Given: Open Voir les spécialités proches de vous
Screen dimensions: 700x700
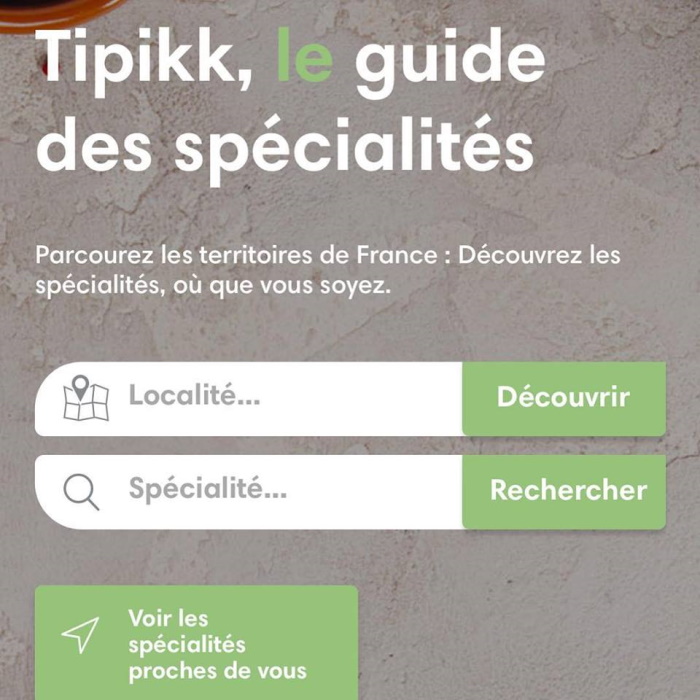Looking at the screenshot, I should pos(197,643).
